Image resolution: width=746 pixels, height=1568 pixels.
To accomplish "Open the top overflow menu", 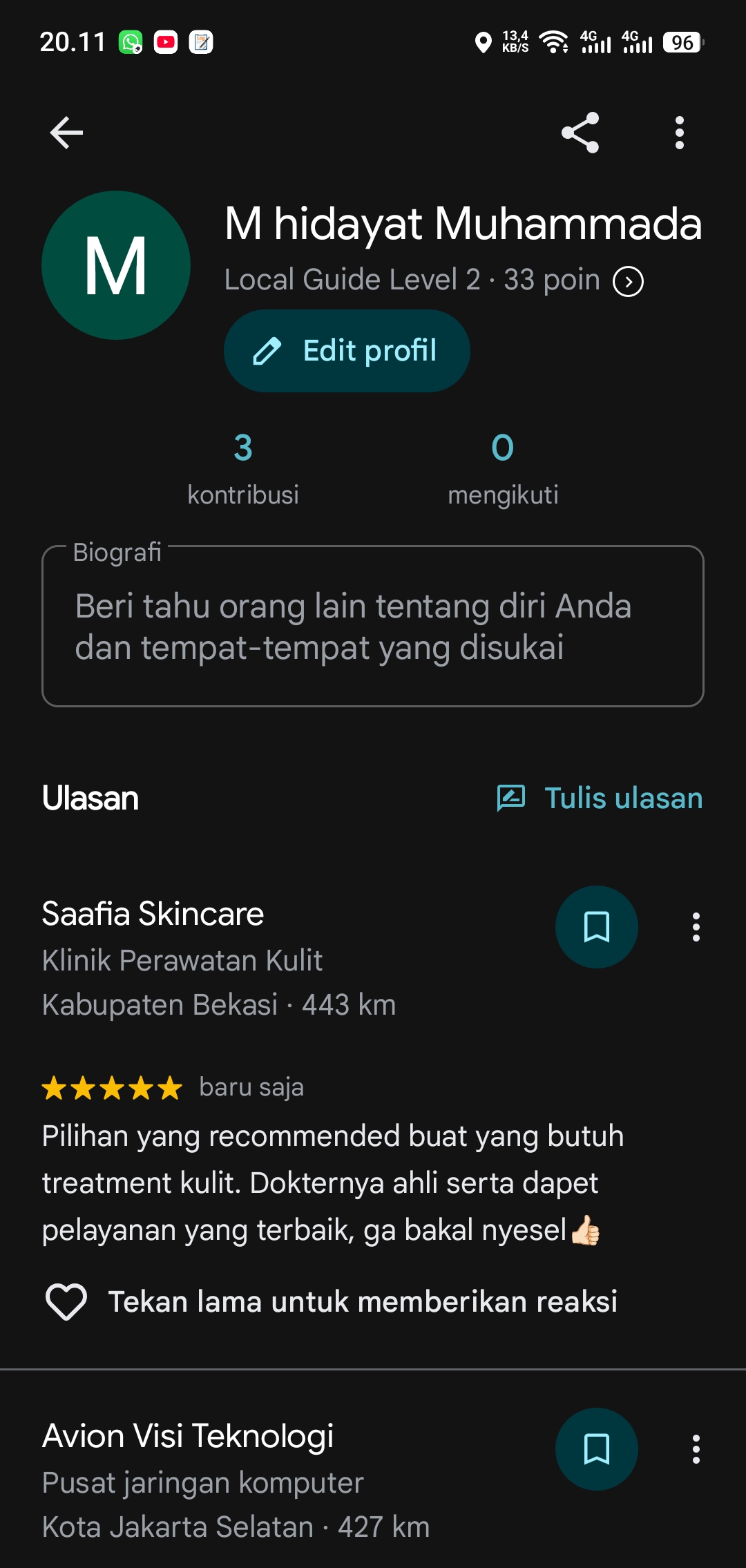I will click(x=680, y=133).
